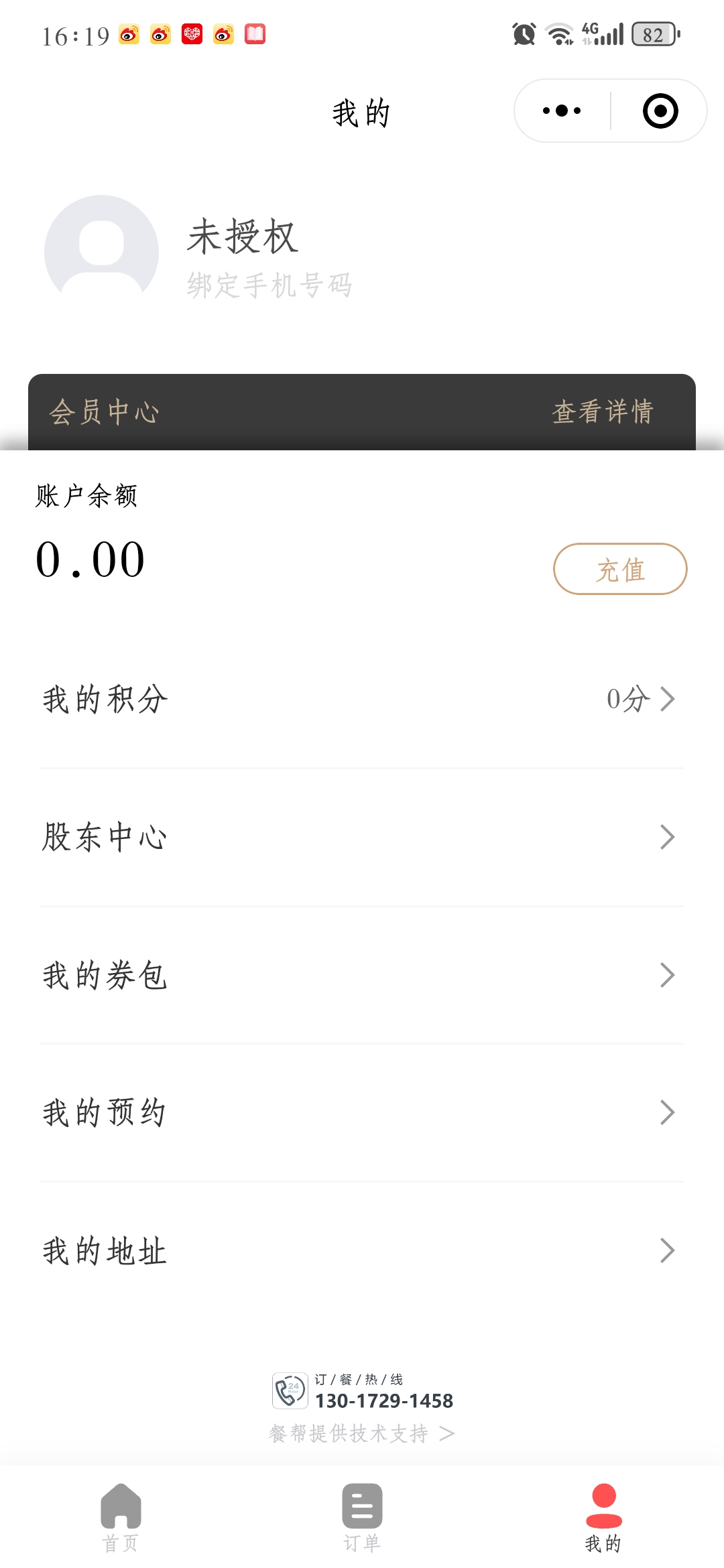Viewport: 724px width, 1568px height.
Task: Close the mini program via circle icon
Action: pyautogui.click(x=660, y=111)
